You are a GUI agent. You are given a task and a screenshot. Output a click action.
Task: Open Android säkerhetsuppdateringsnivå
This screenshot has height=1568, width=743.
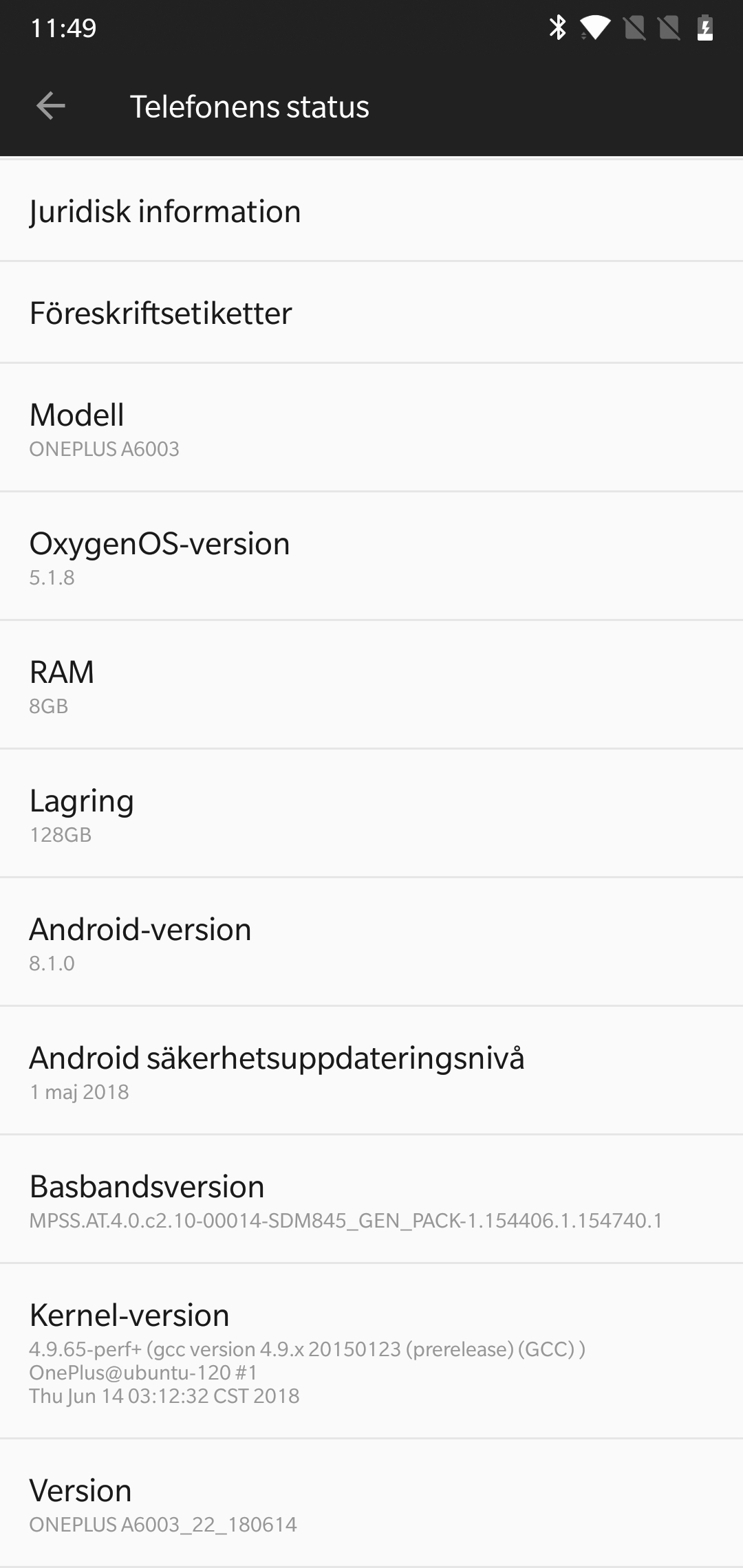tap(371, 1071)
